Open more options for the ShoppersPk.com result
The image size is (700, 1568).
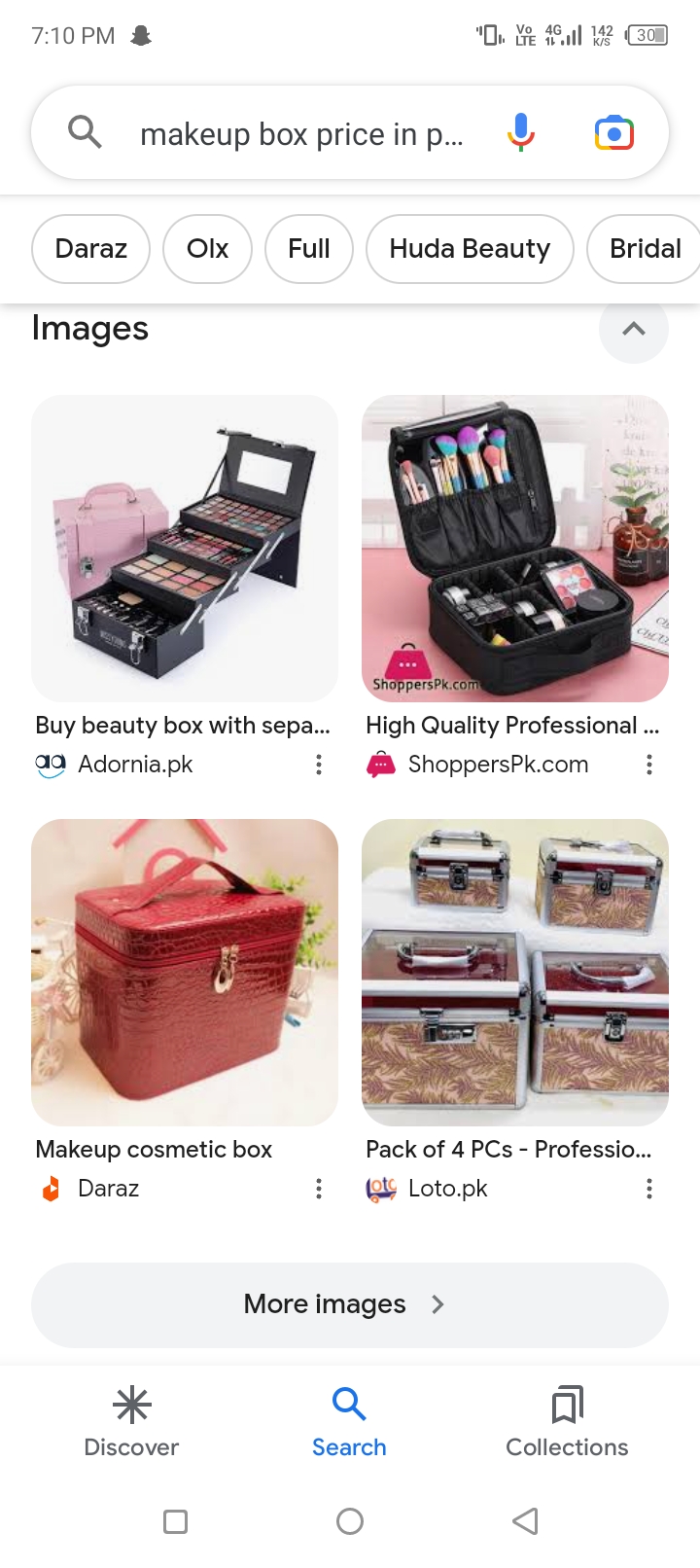pos(649,765)
